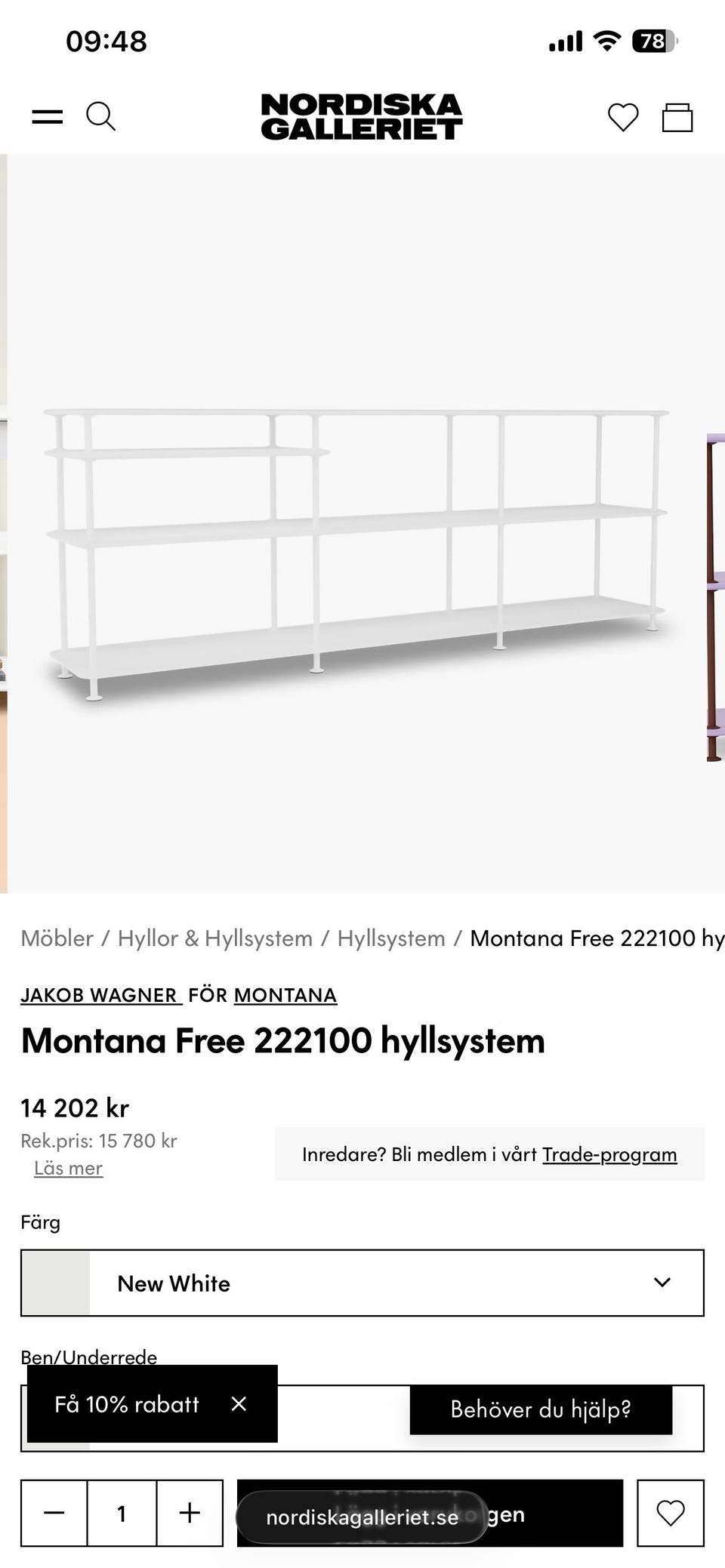
Task: Click the quantity input field showing 1
Action: [121, 1513]
